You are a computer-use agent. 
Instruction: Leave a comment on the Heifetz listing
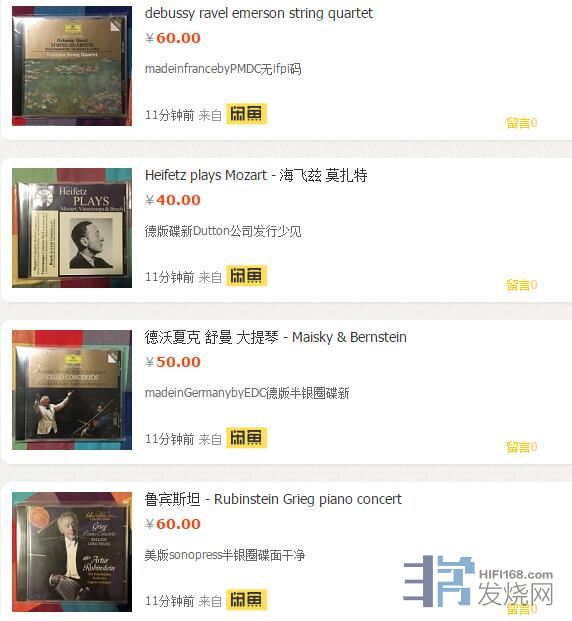tap(522, 285)
